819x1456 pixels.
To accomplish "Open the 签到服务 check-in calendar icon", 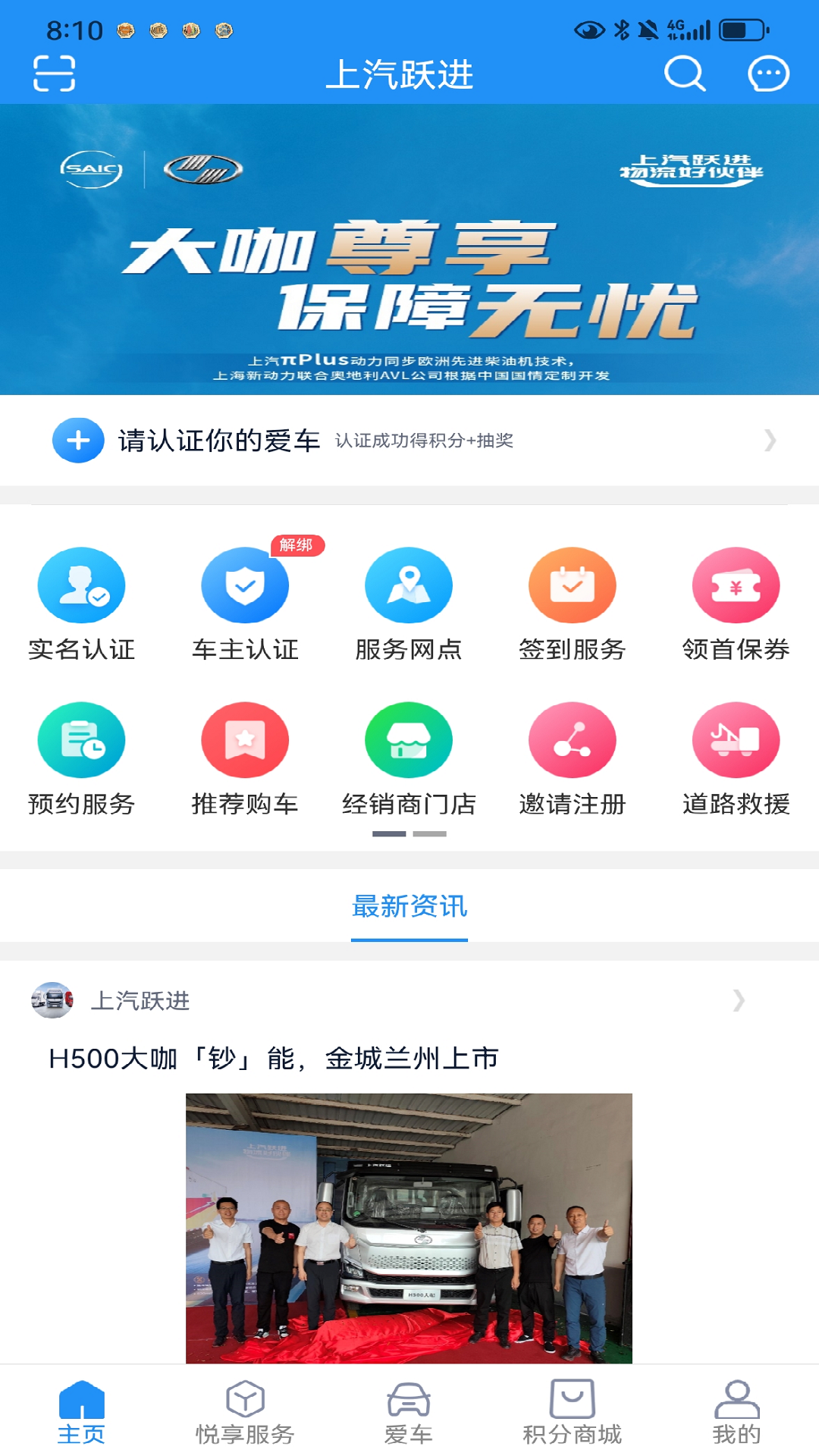I will click(572, 585).
